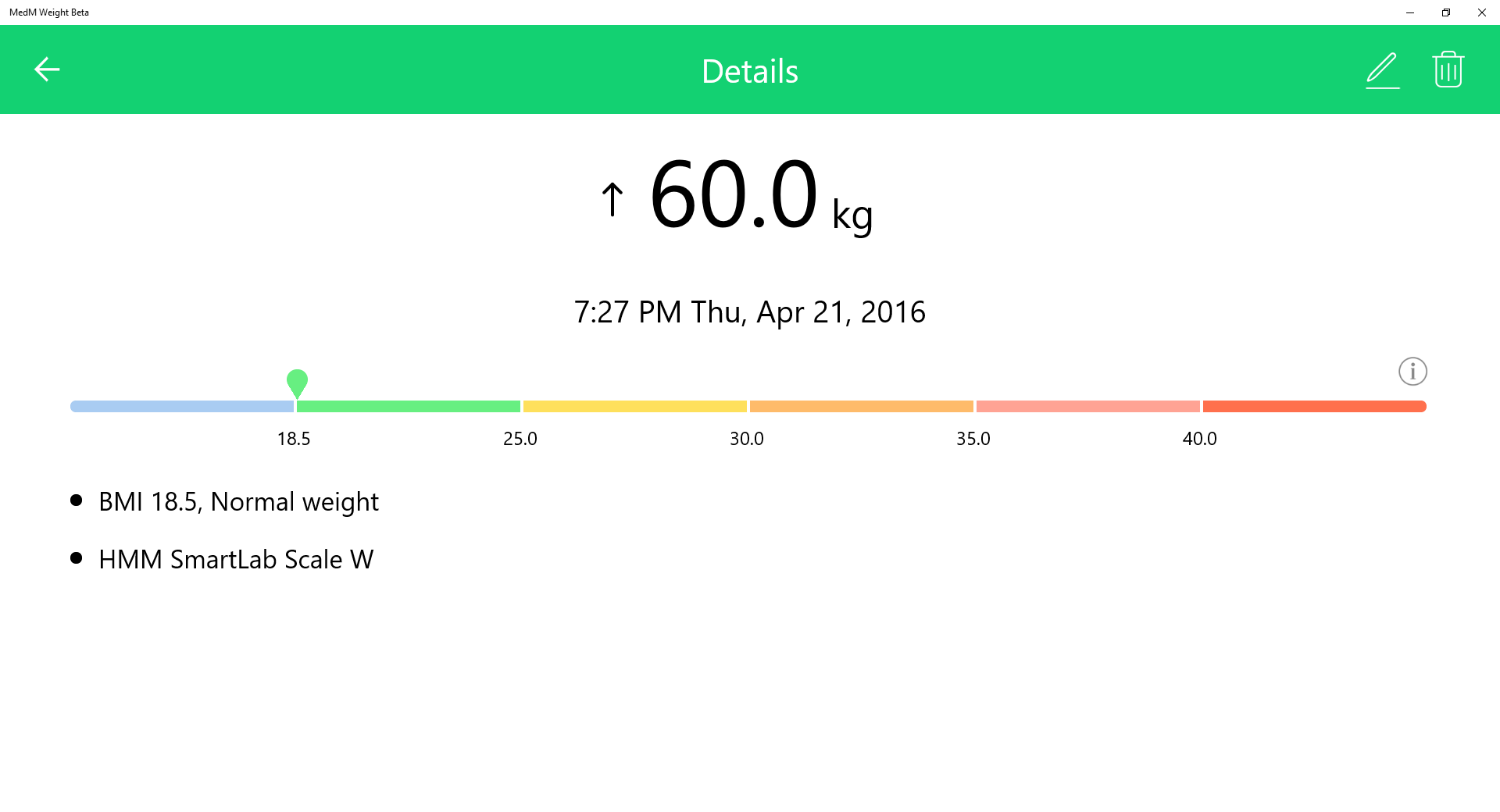
Task: Minimize the app window
Action: pos(1409,12)
